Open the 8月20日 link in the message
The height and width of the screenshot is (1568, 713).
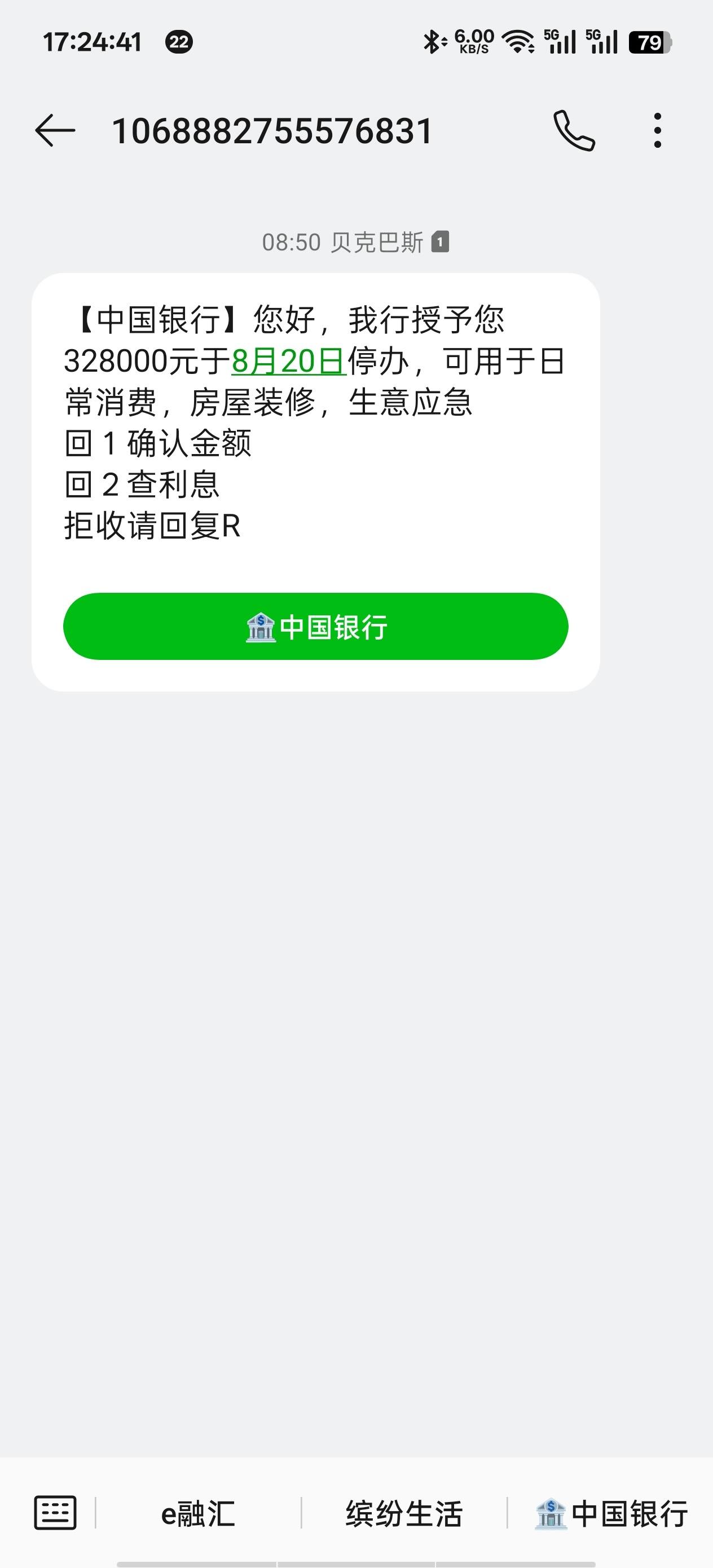(x=289, y=360)
